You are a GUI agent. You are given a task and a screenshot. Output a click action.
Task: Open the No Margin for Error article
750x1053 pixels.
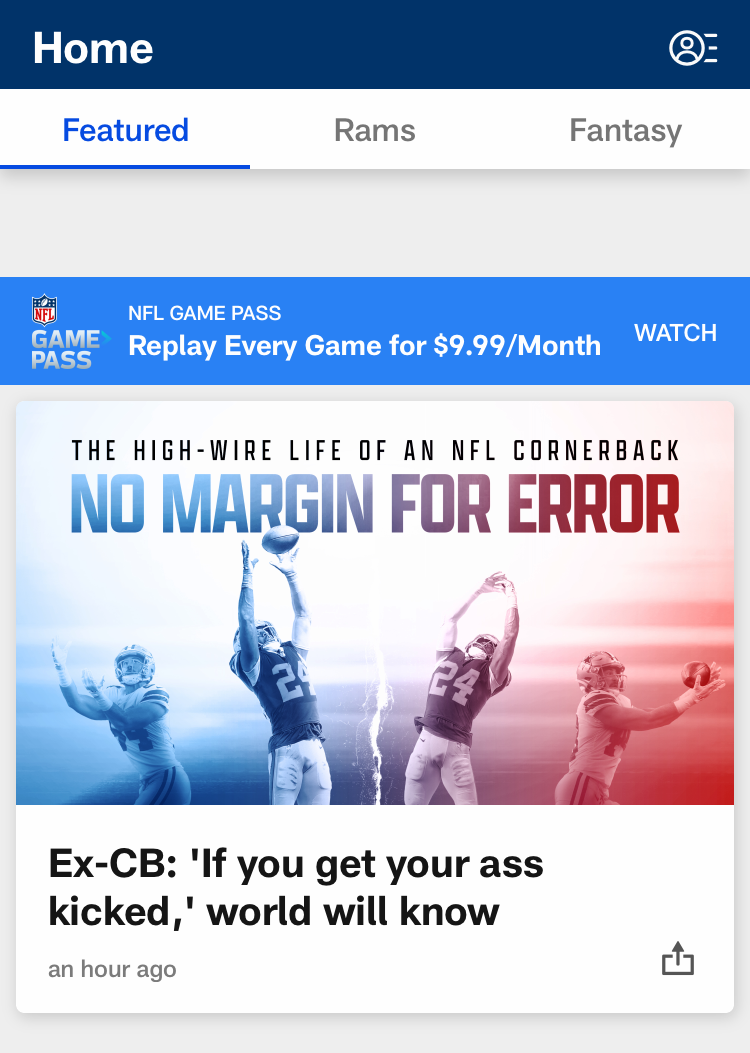pos(375,603)
